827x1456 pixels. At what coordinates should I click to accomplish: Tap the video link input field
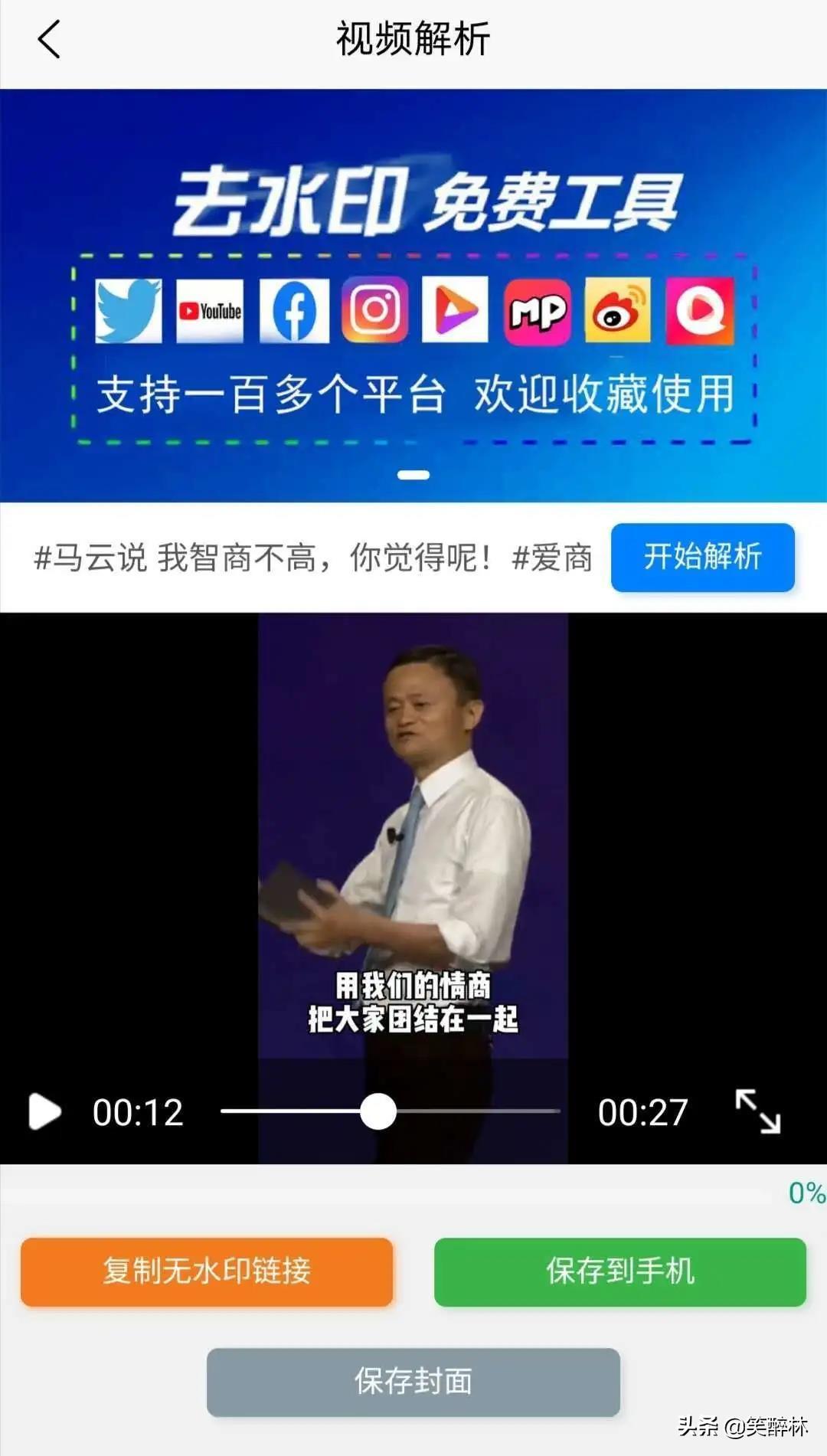(312, 558)
